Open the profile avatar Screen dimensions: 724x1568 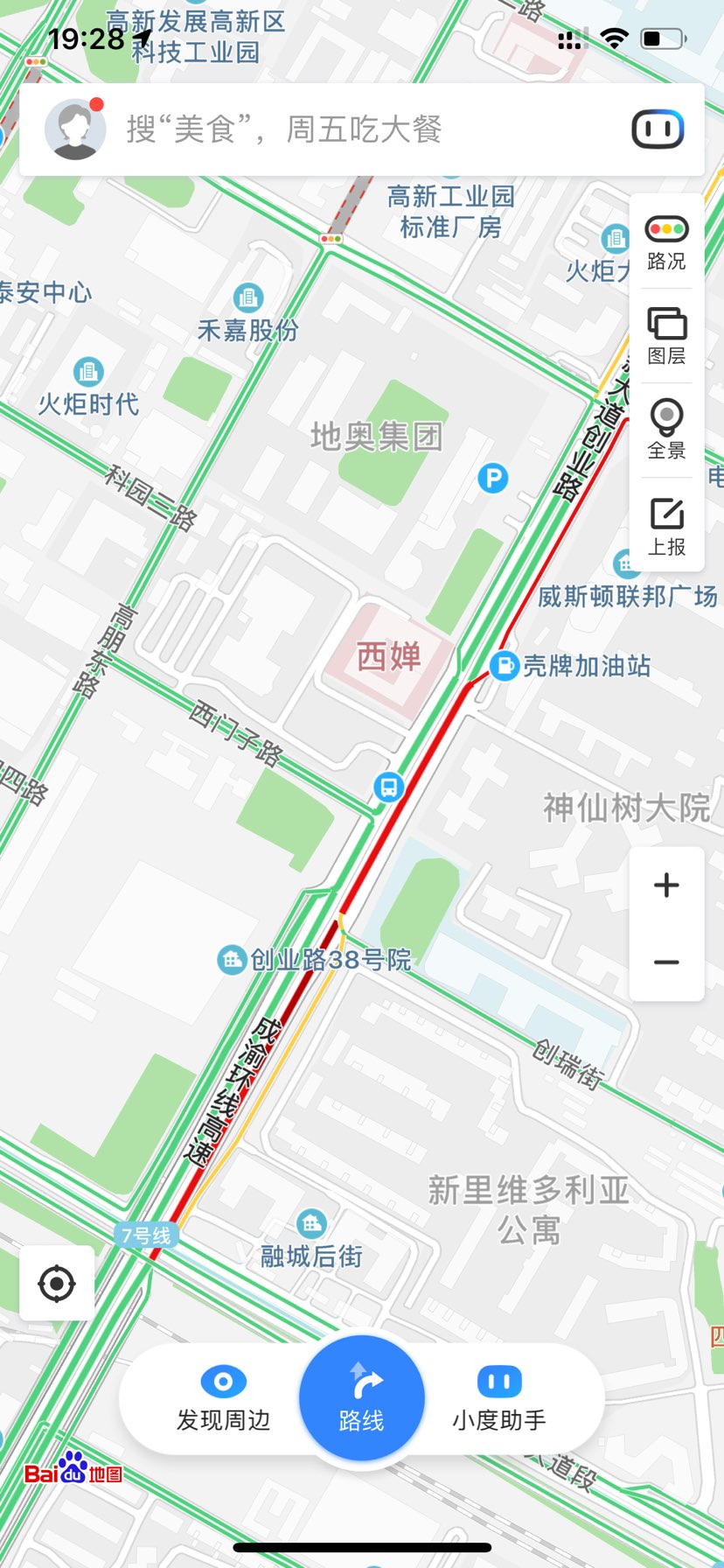[75, 129]
